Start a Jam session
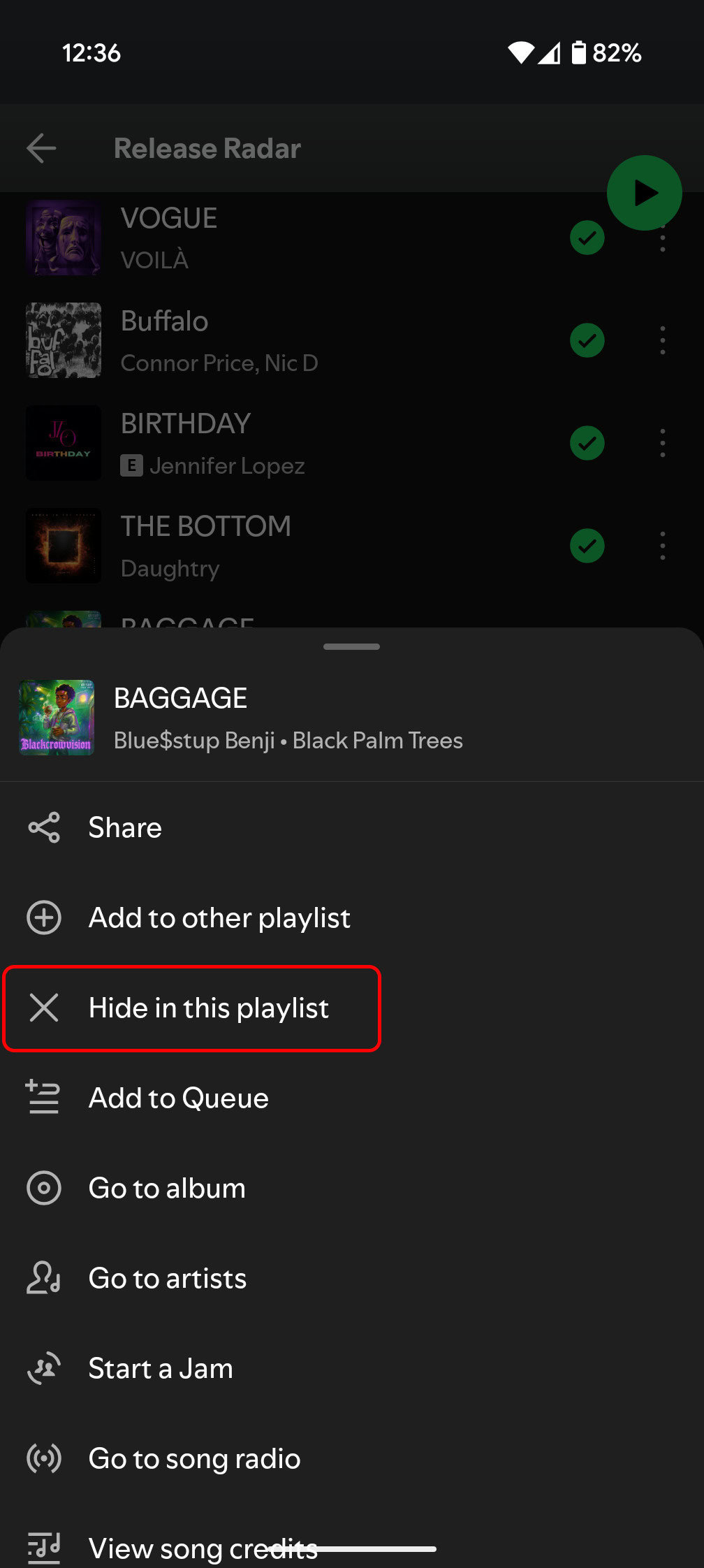This screenshot has height=1568, width=704. pos(161,1369)
